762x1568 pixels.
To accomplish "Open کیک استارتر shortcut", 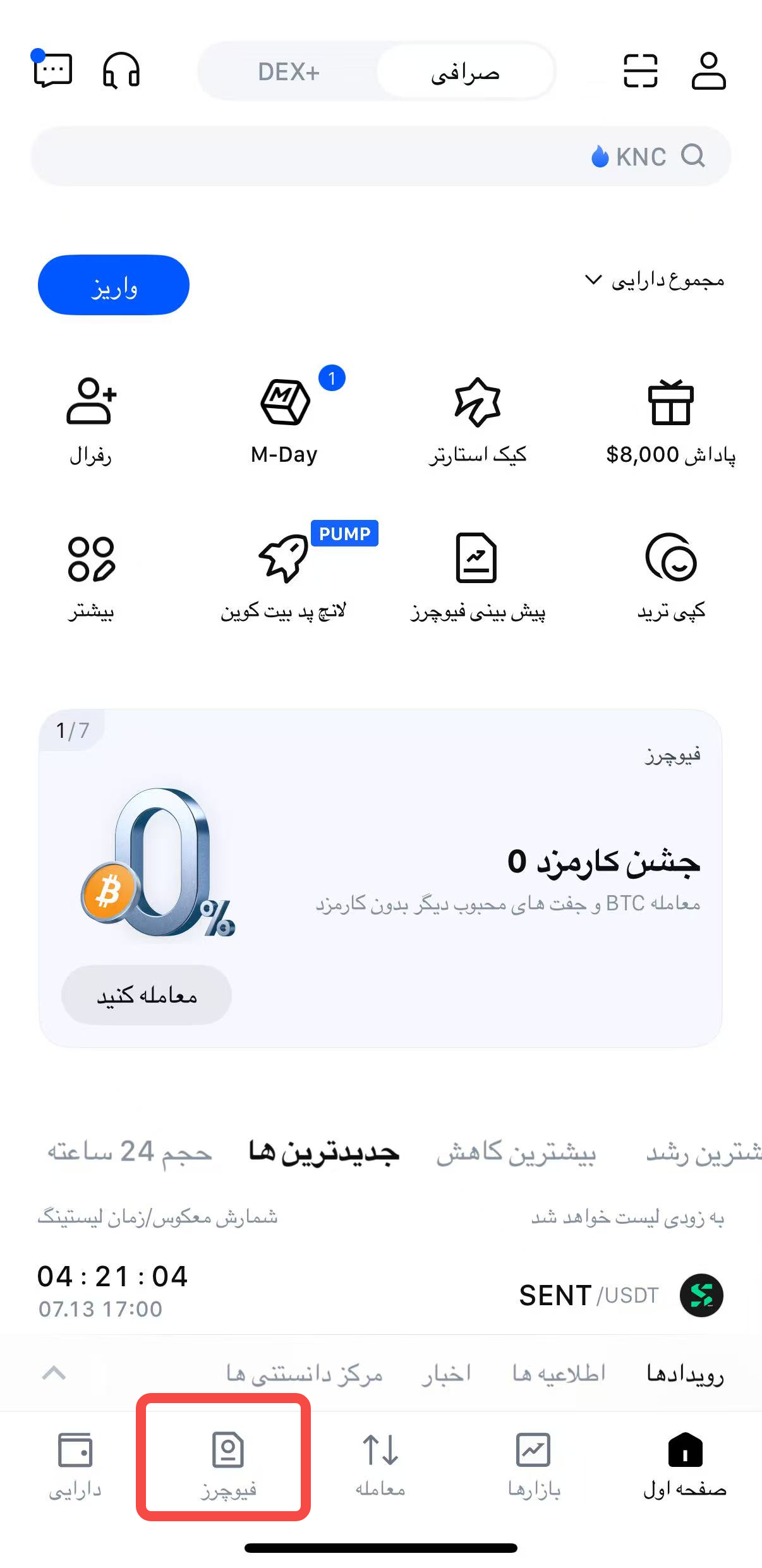I will point(477,420).
